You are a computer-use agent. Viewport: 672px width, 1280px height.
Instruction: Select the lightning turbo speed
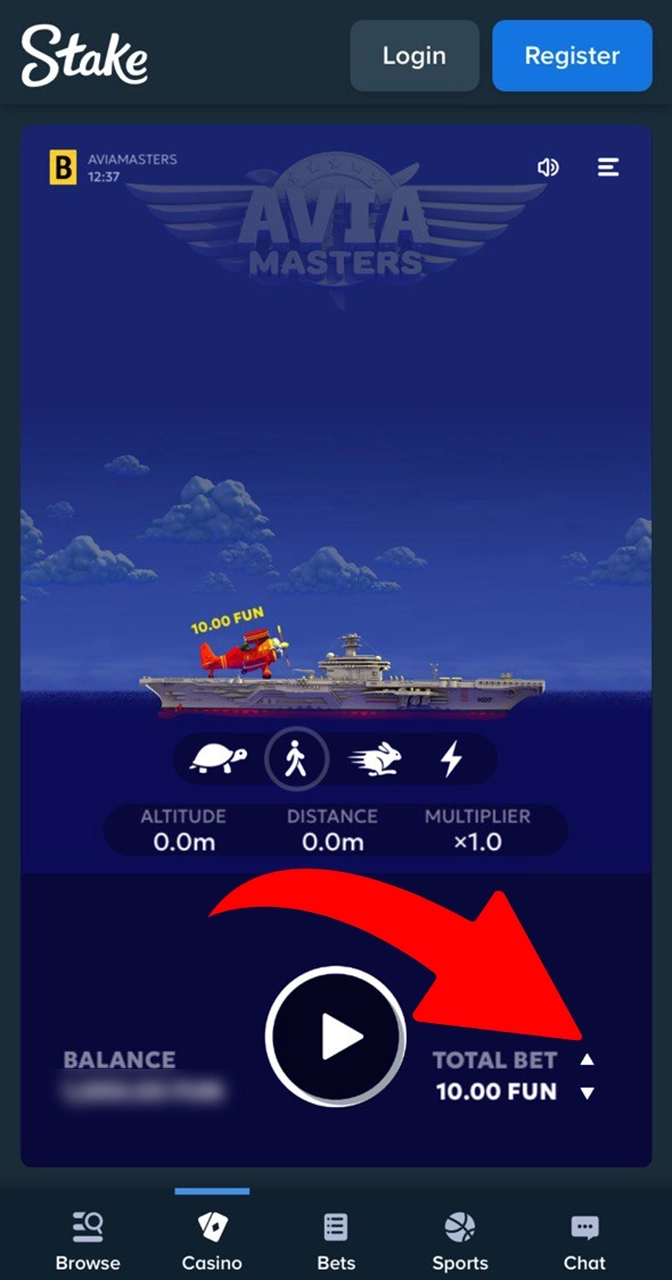451,761
